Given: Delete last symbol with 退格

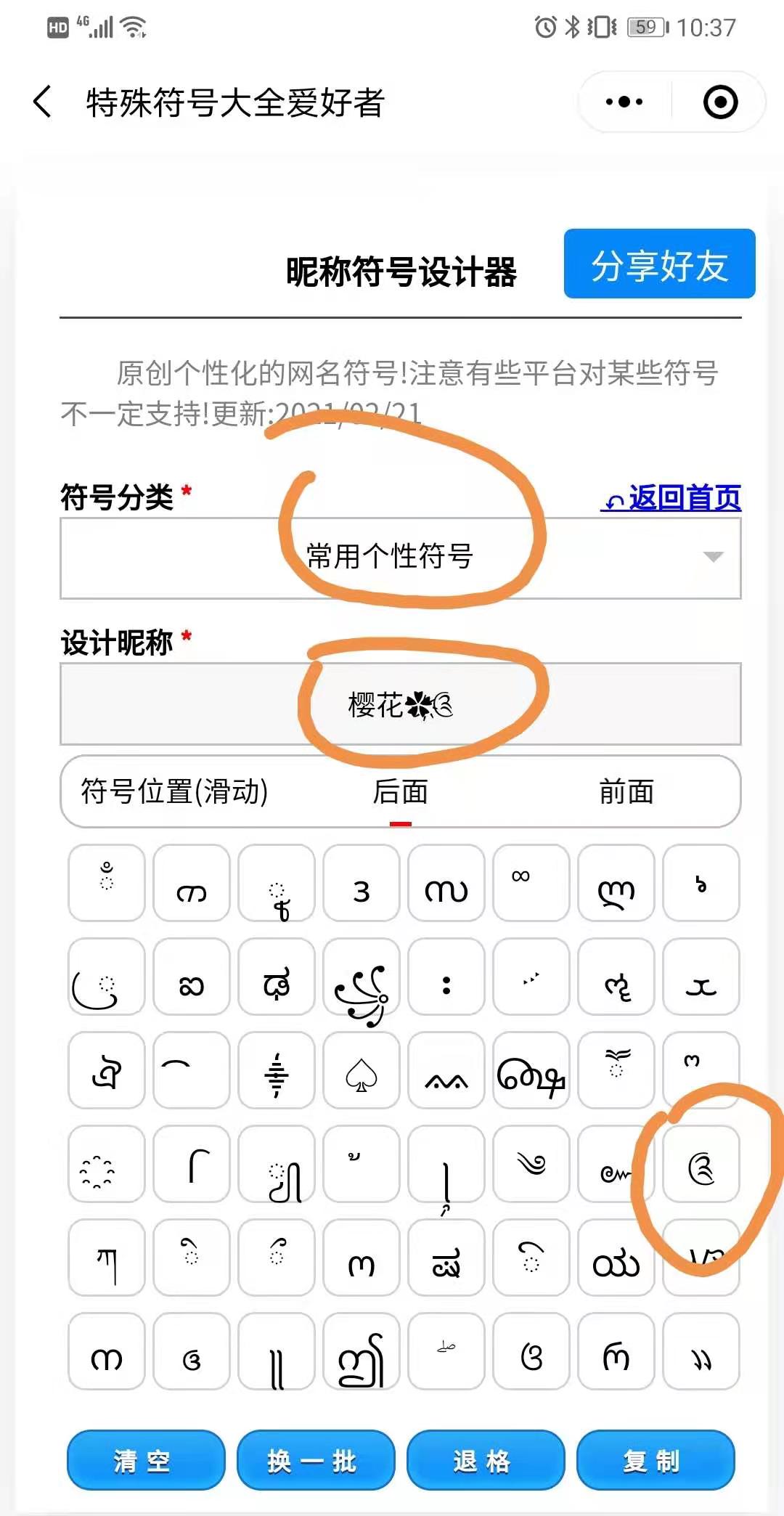Looking at the screenshot, I should 485,1460.
